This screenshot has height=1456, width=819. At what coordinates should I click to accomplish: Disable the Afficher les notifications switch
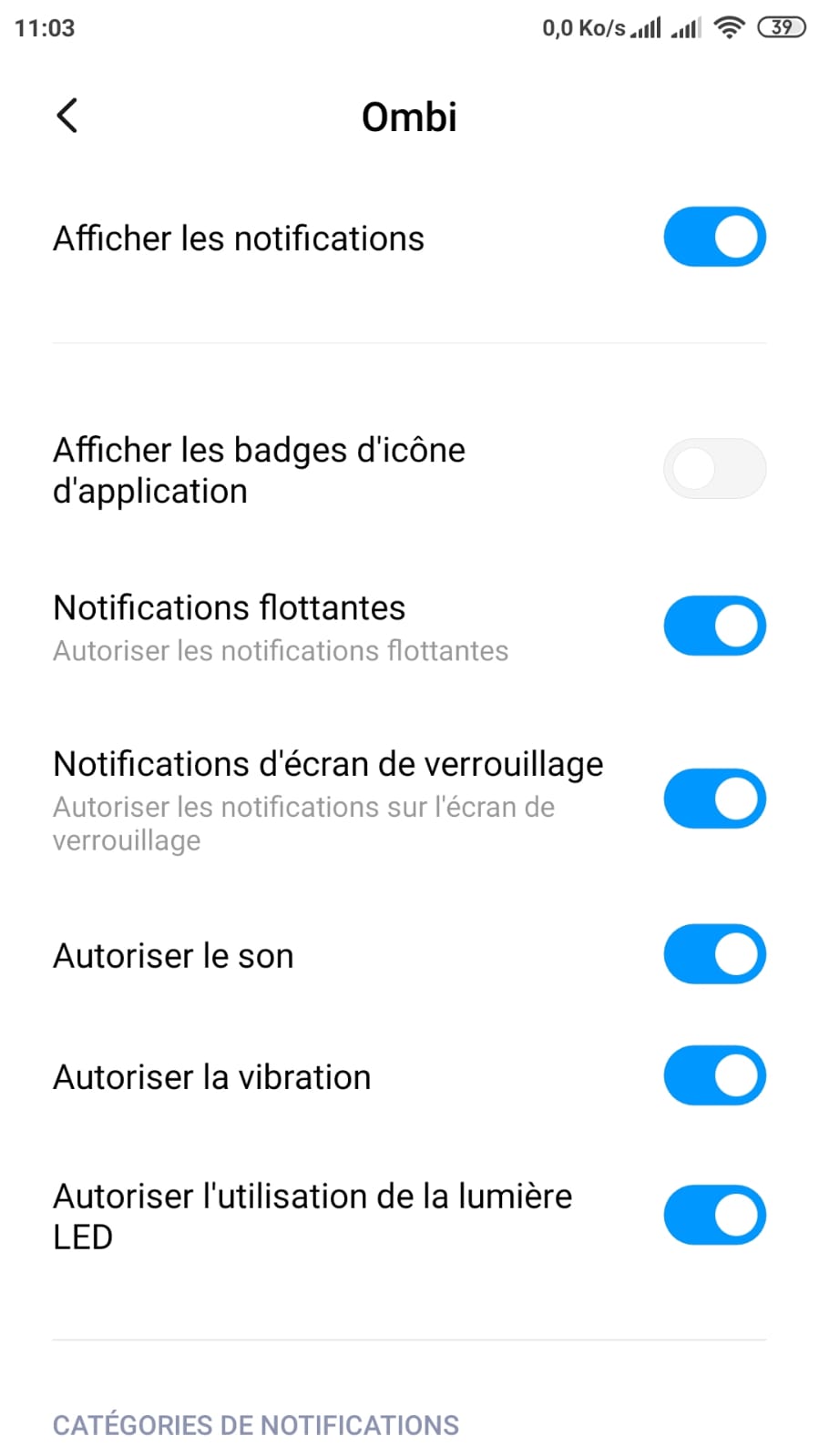(714, 237)
